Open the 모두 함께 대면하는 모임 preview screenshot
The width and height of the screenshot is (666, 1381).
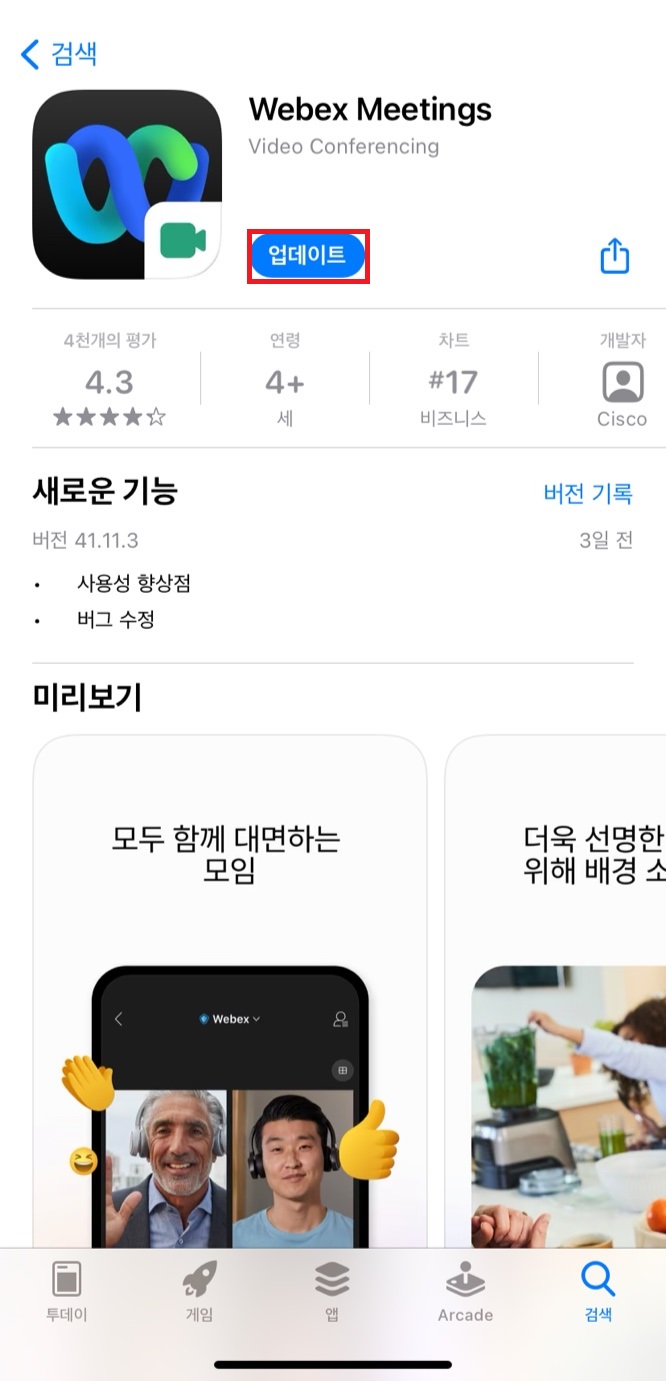[x=230, y=992]
